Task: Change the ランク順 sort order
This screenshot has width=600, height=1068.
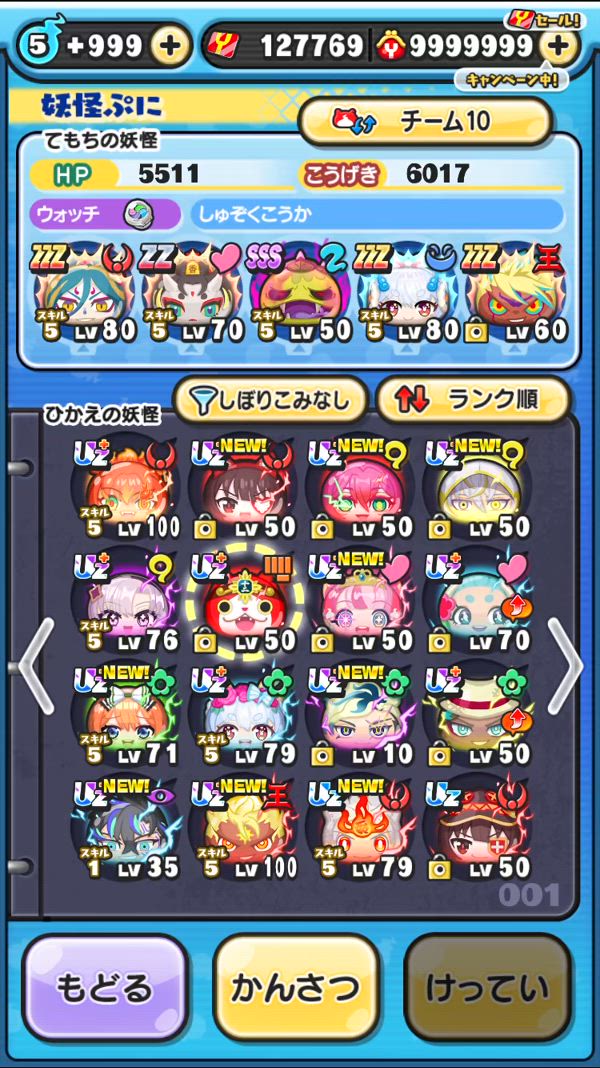Action: coord(473,401)
